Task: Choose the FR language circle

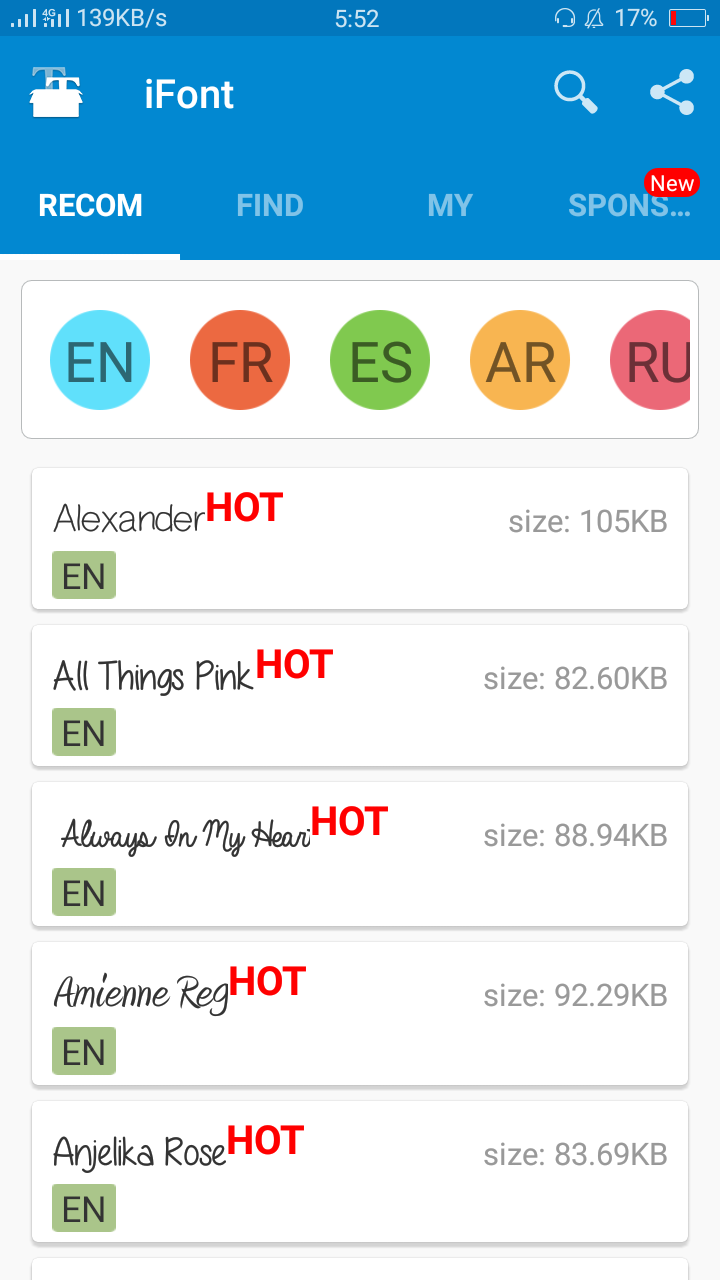Action: point(240,361)
